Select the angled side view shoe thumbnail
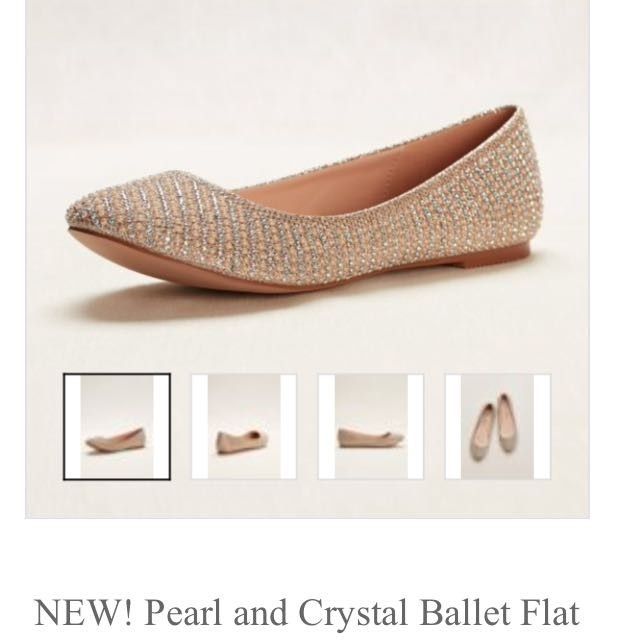 [x=117, y=426]
